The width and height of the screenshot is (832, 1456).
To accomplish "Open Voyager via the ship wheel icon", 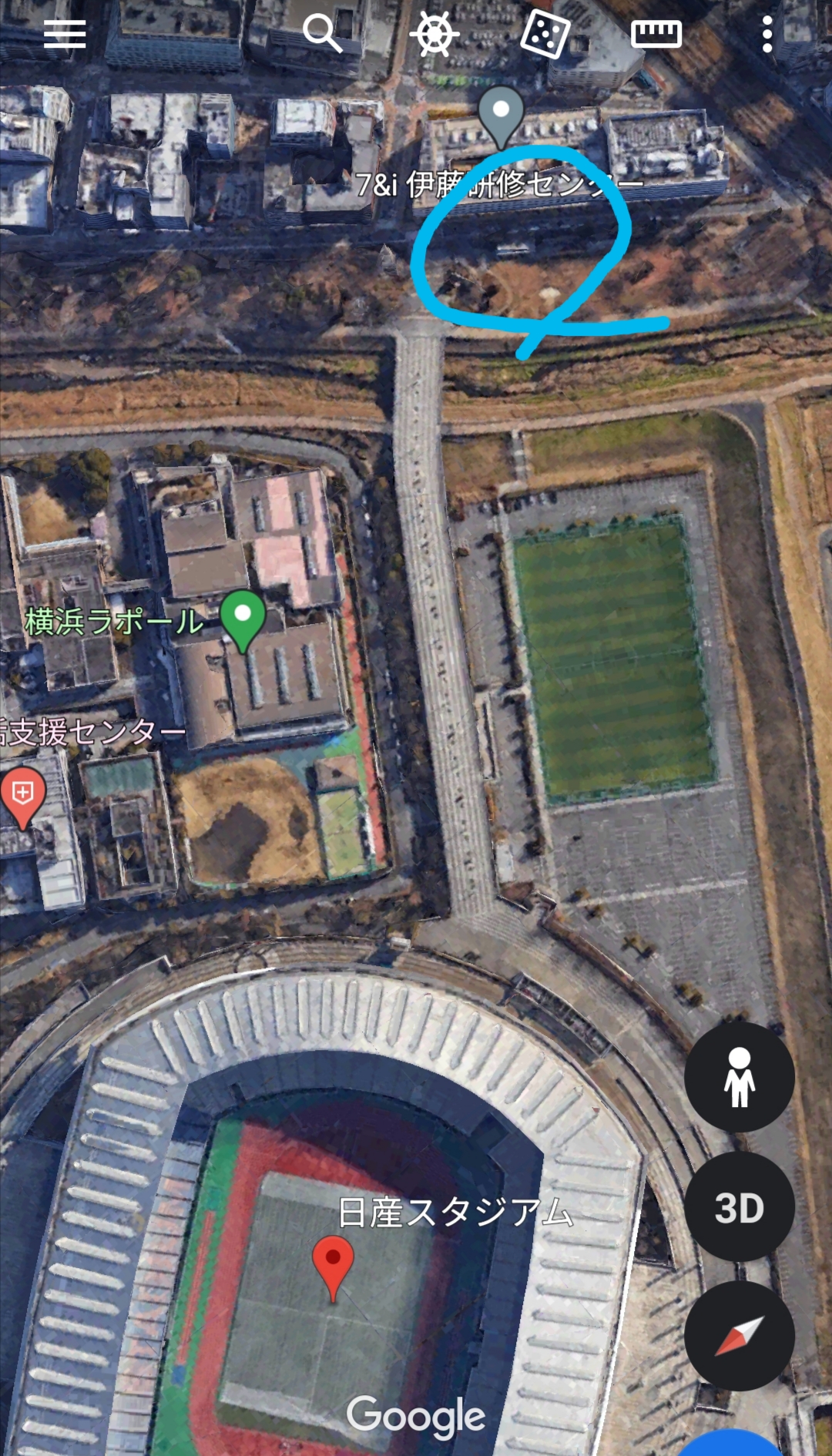I will pos(434,35).
